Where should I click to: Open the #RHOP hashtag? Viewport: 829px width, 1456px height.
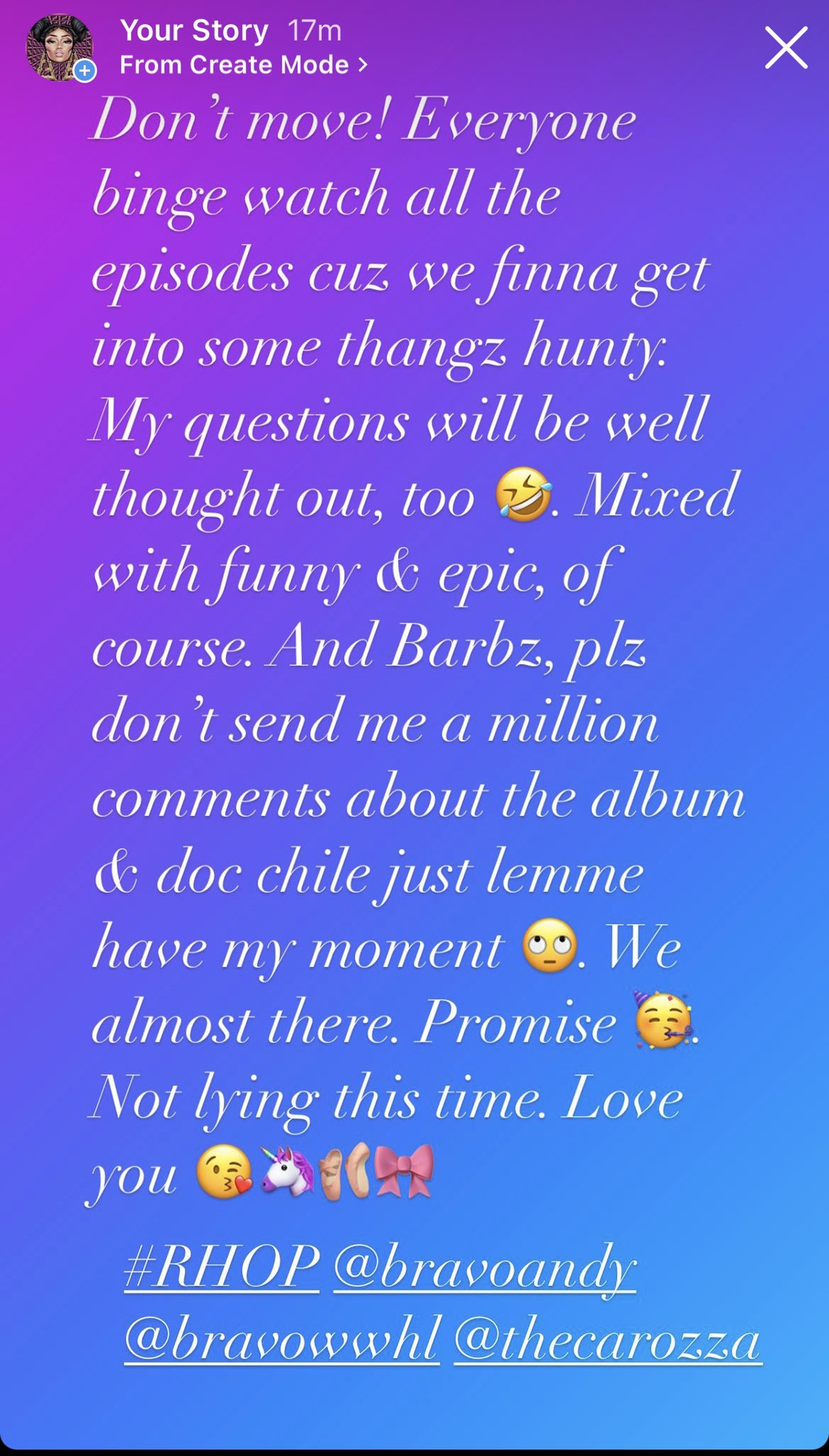[x=221, y=1267]
